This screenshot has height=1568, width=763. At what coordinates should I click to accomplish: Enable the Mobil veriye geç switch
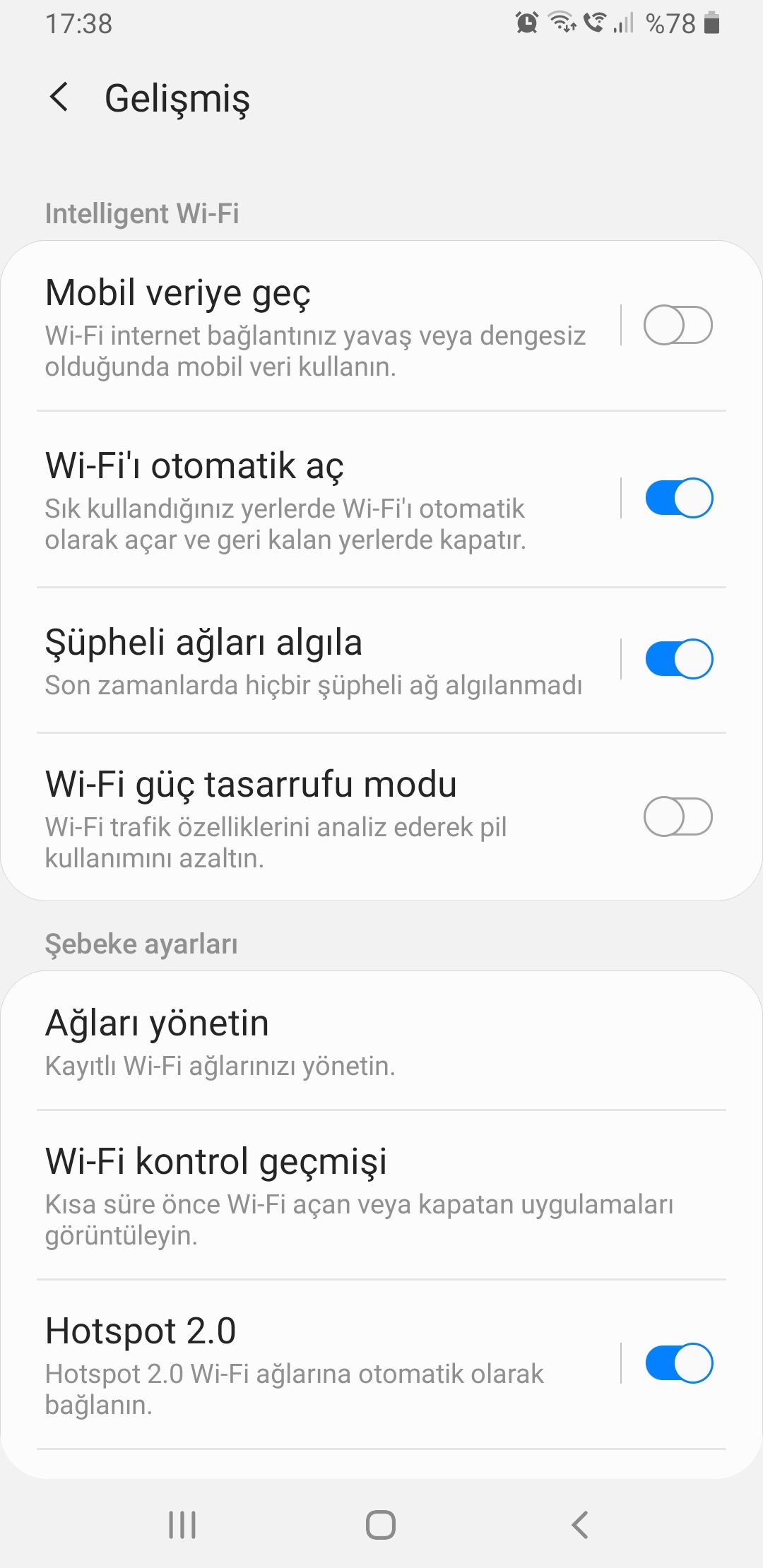[x=678, y=326]
